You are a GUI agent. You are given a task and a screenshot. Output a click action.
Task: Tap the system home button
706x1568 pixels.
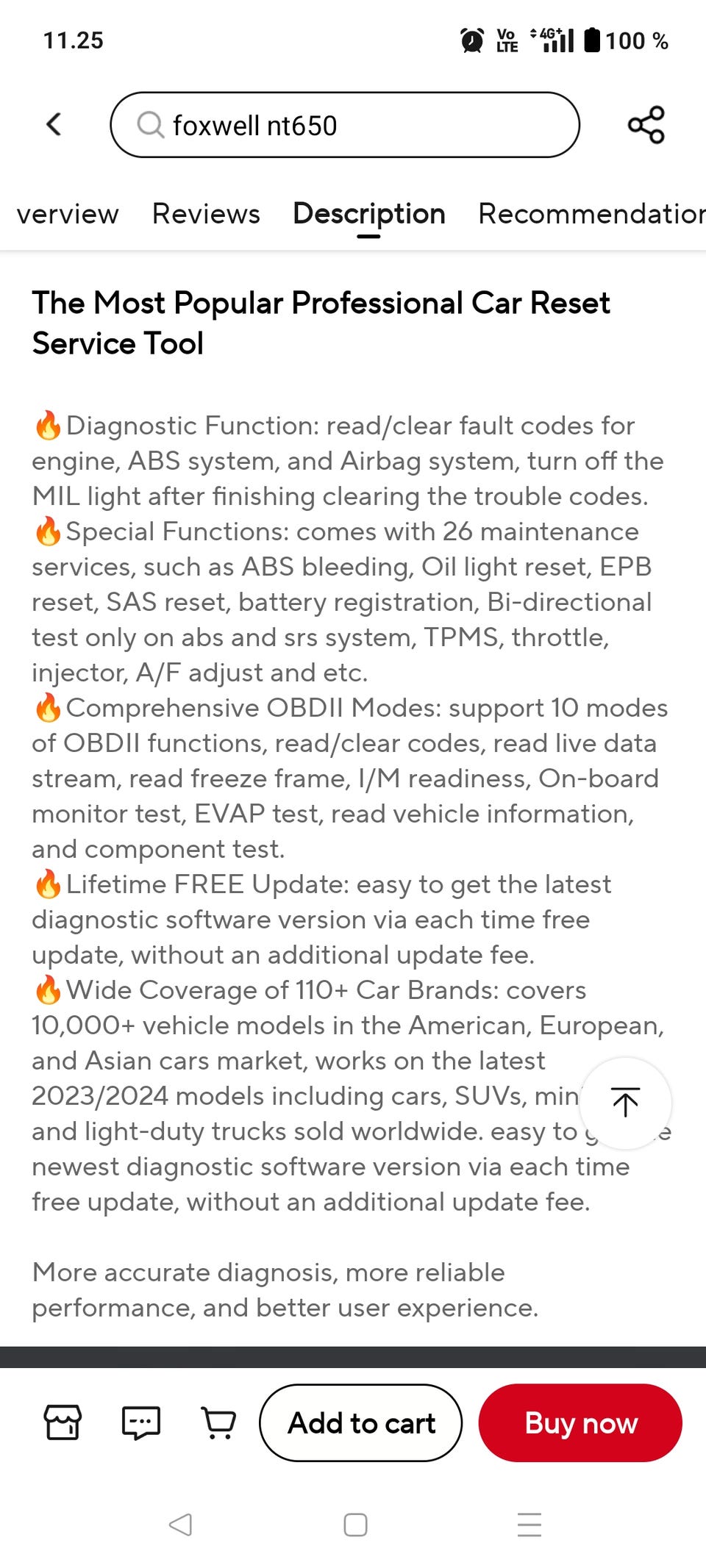tap(355, 1525)
